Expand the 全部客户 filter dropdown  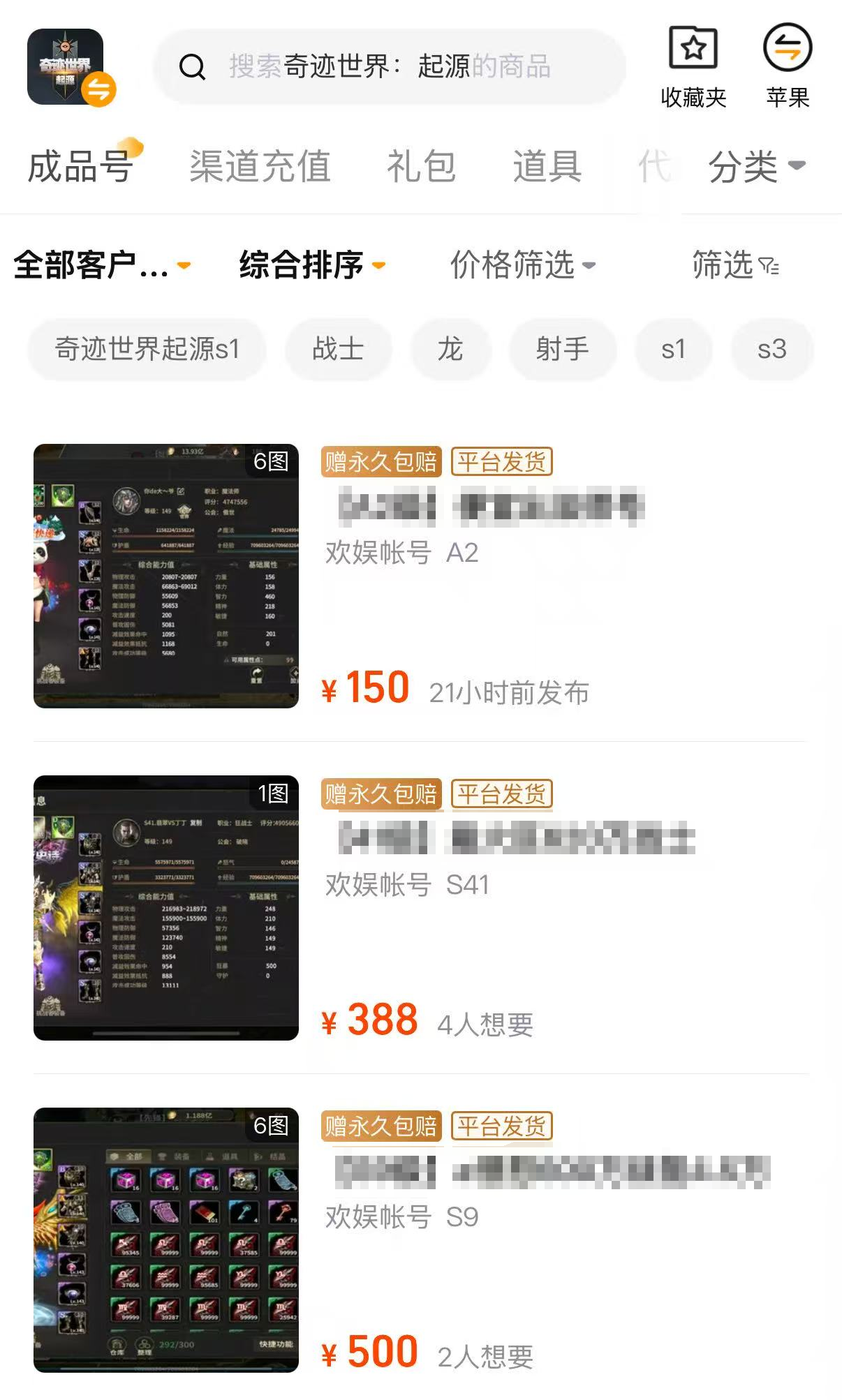pos(102,265)
